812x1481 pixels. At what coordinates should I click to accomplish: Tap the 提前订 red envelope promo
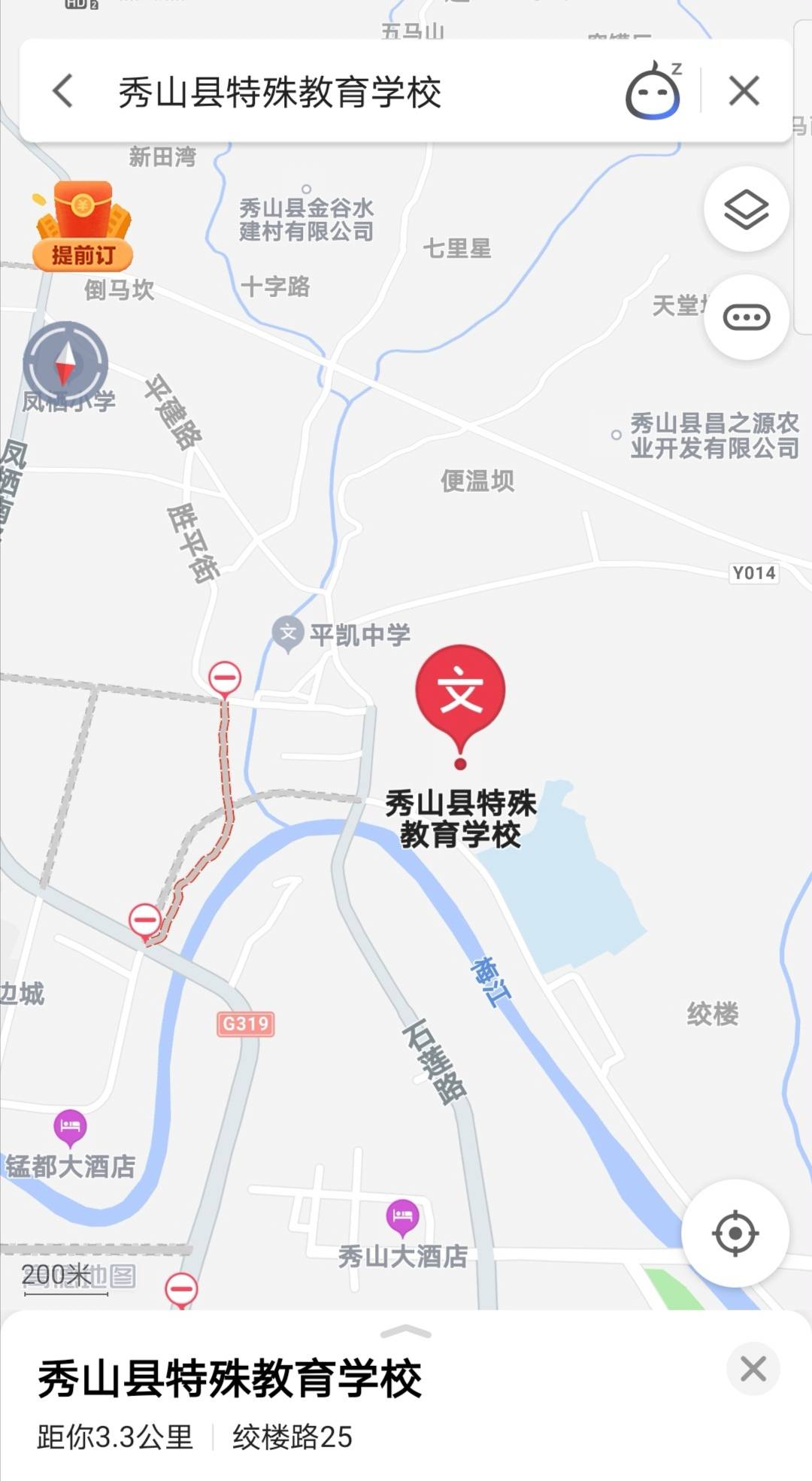tap(83, 226)
